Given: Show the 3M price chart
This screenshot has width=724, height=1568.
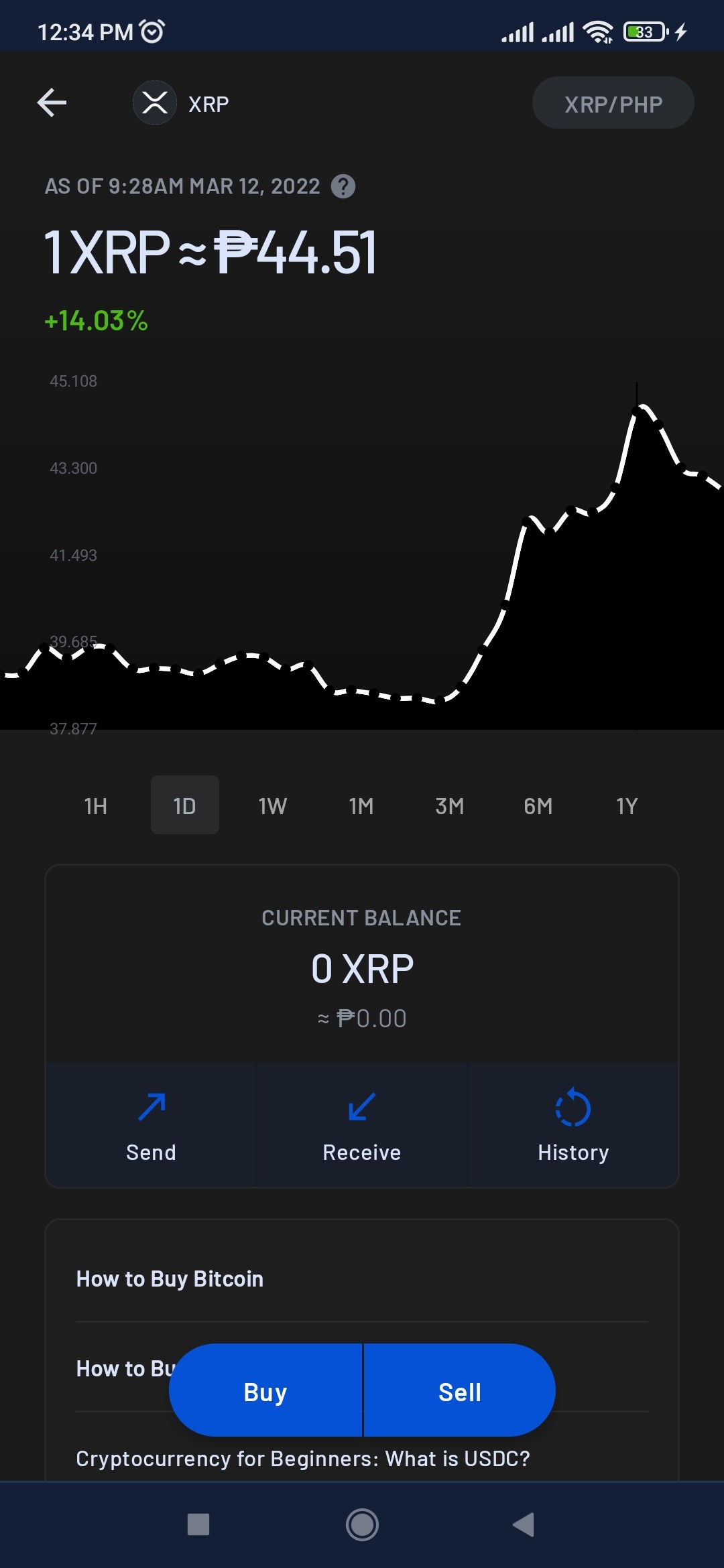Looking at the screenshot, I should coord(450,805).
